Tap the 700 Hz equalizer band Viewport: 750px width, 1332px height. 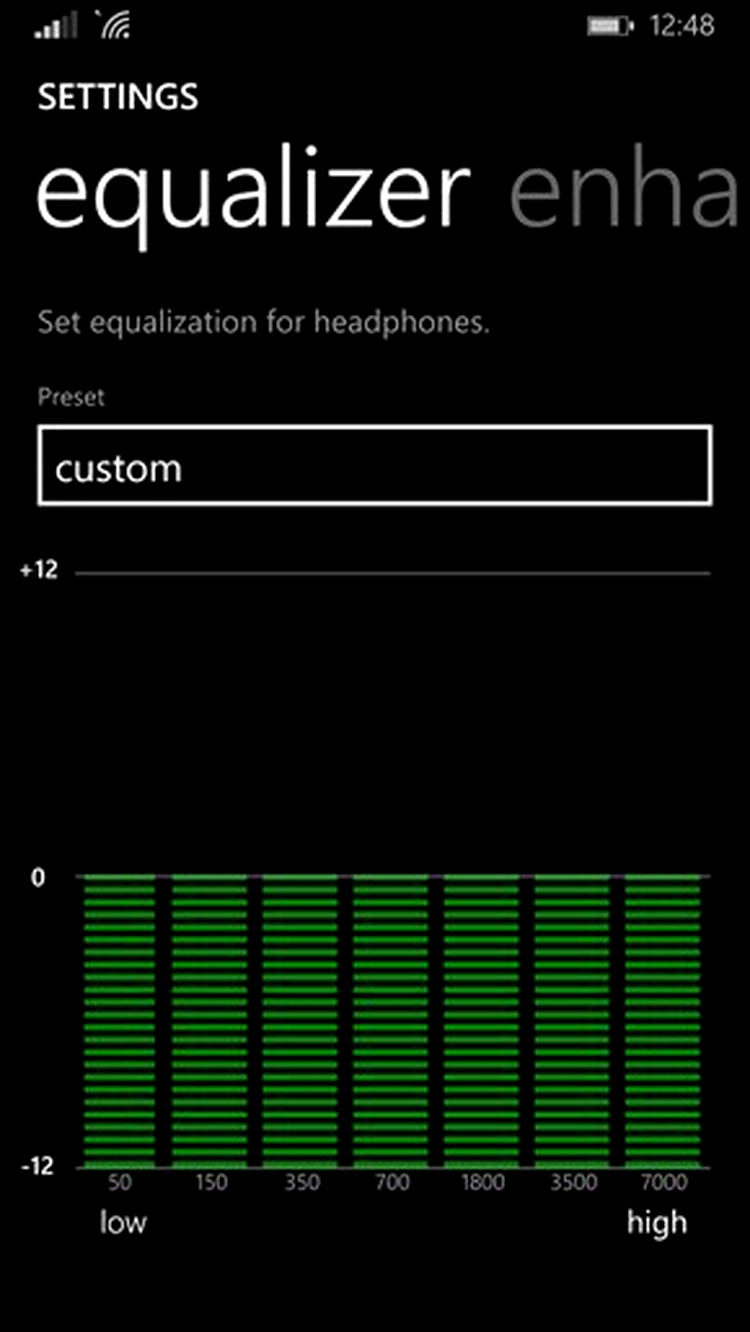click(391, 1022)
